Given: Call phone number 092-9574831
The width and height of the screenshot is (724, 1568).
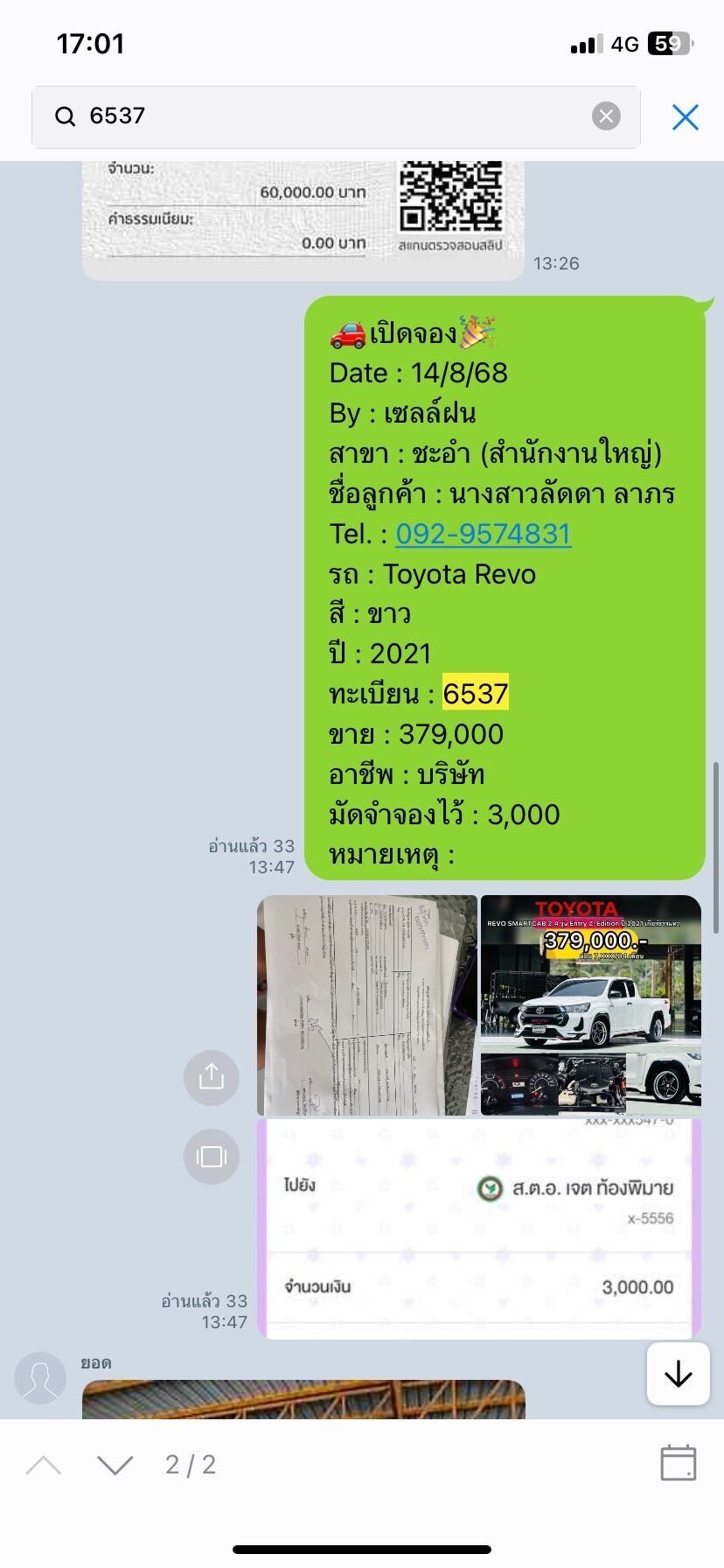Looking at the screenshot, I should coord(484,534).
